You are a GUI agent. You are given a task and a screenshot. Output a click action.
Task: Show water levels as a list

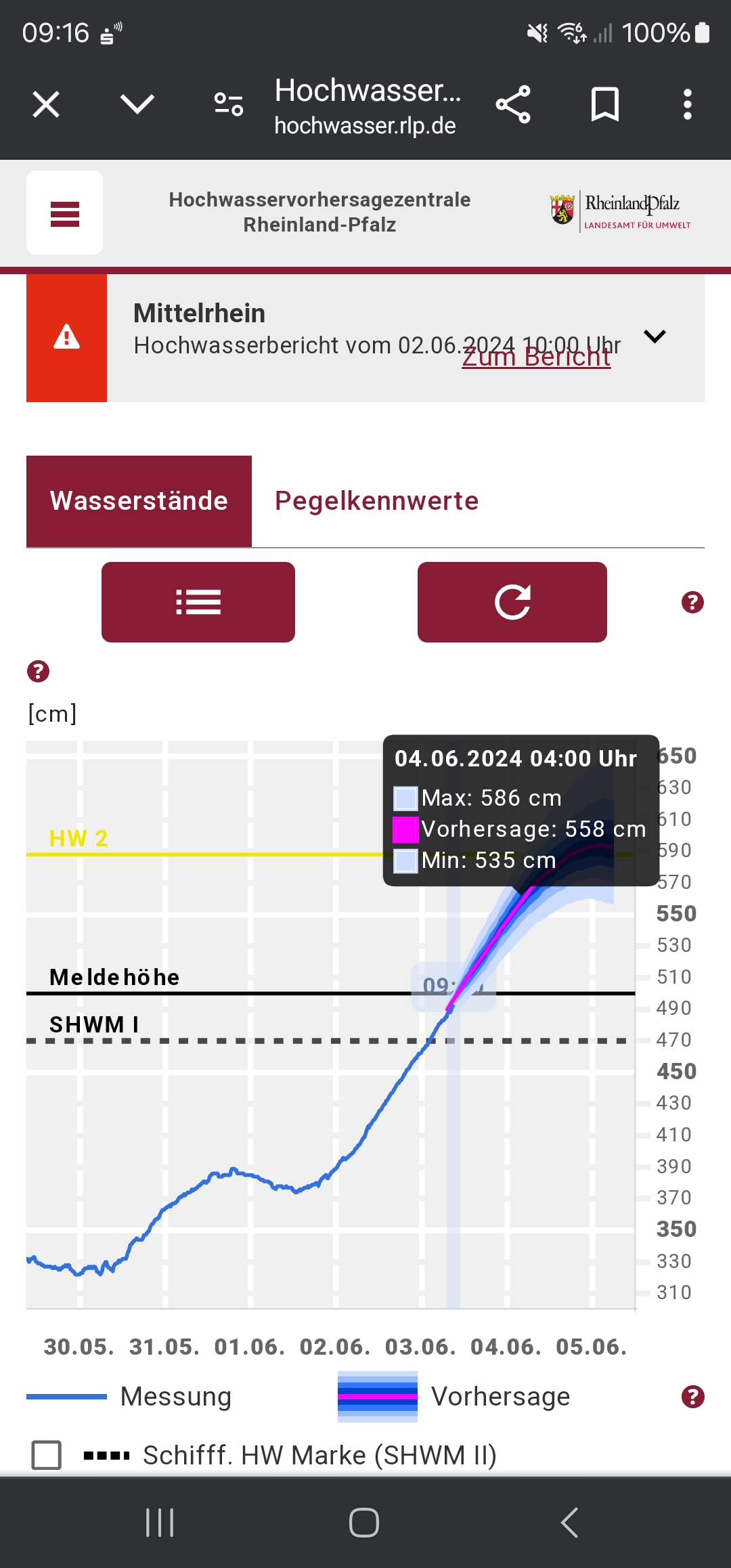[198, 602]
